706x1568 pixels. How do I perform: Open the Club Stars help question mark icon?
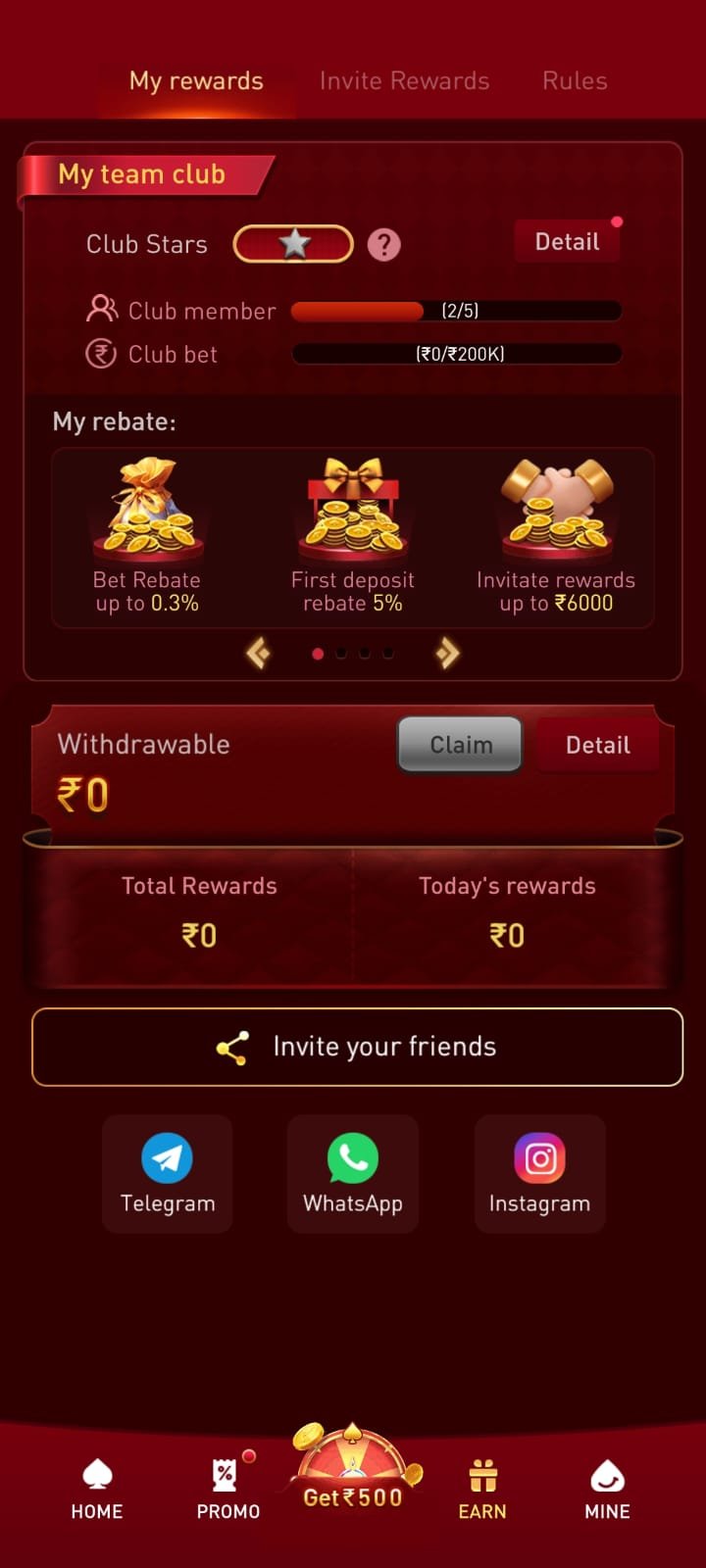tap(383, 243)
